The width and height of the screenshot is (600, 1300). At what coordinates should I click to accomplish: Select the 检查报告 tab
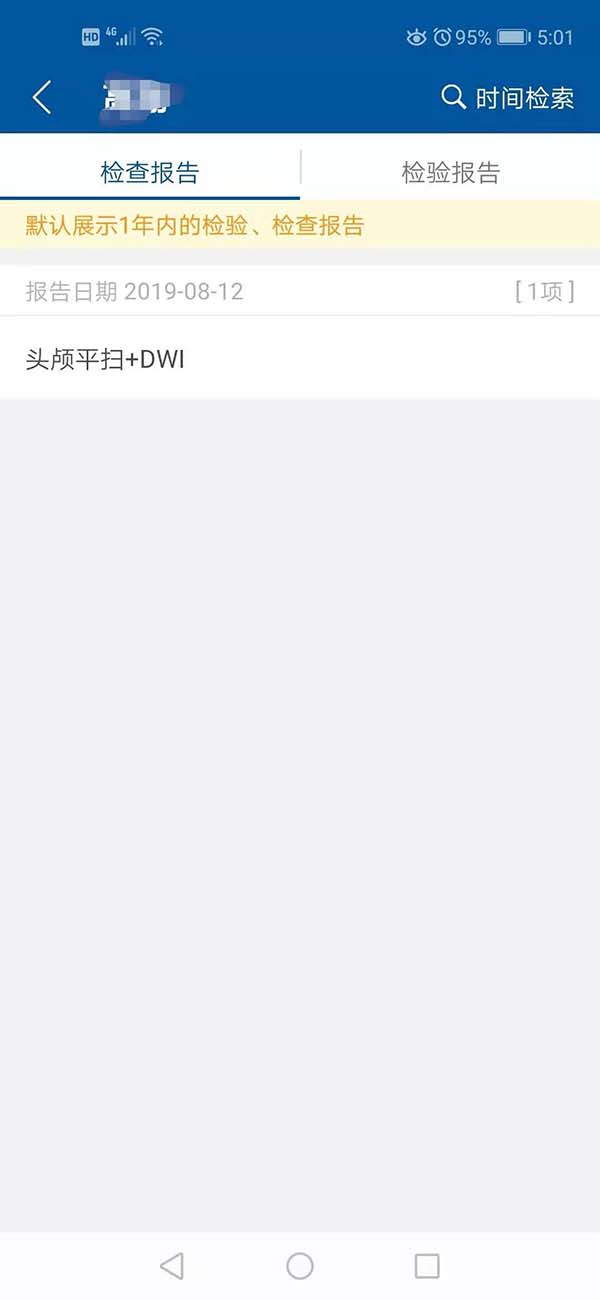pyautogui.click(x=150, y=172)
